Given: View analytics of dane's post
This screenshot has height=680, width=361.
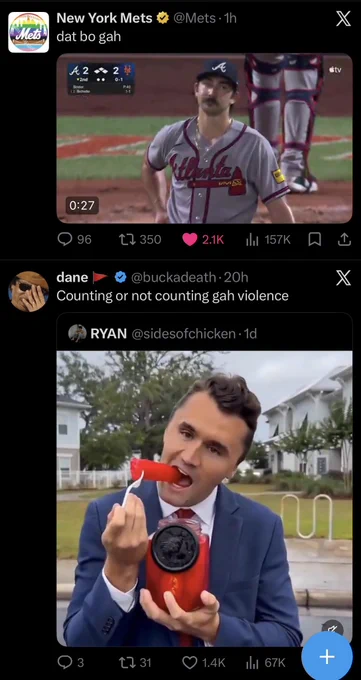Looking at the screenshot, I should click(266, 662).
